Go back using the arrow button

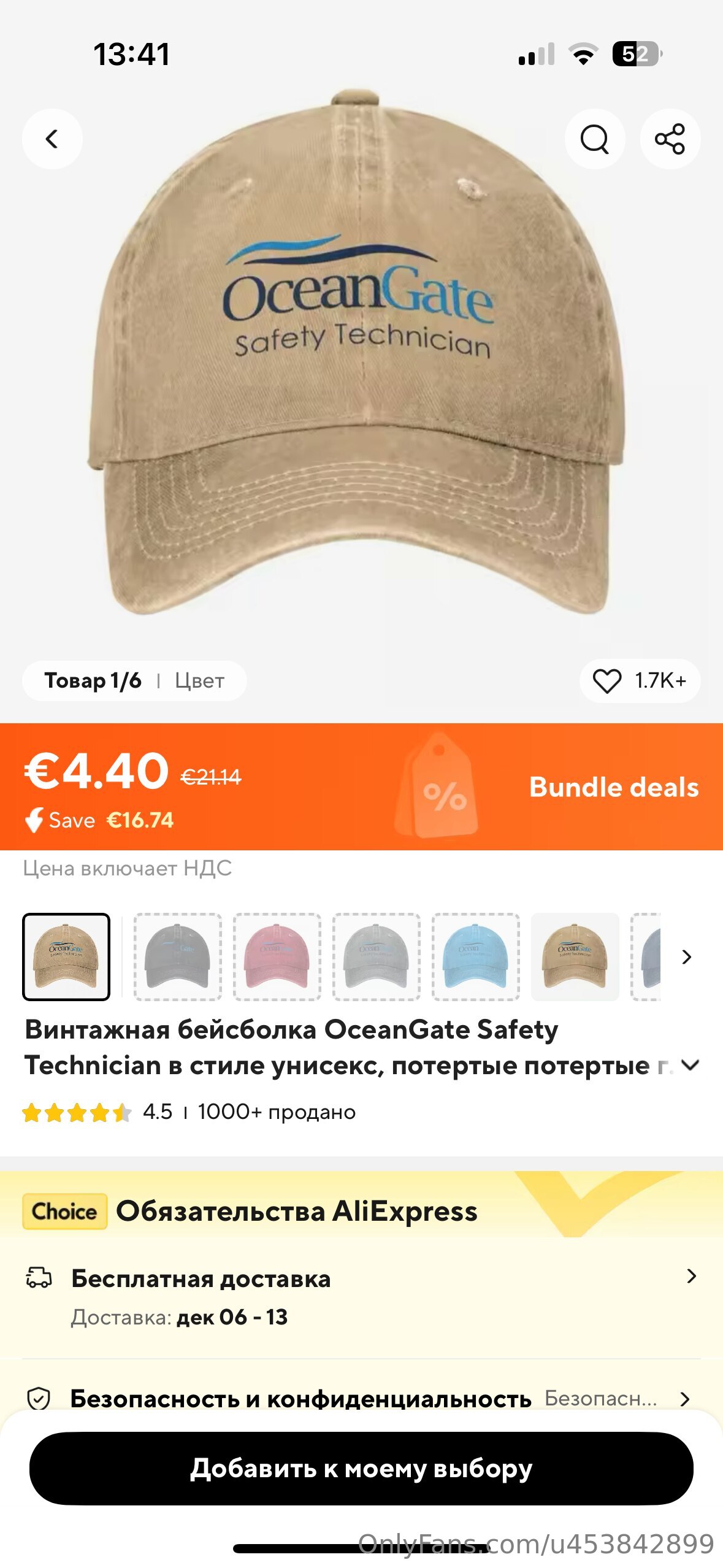click(x=52, y=139)
